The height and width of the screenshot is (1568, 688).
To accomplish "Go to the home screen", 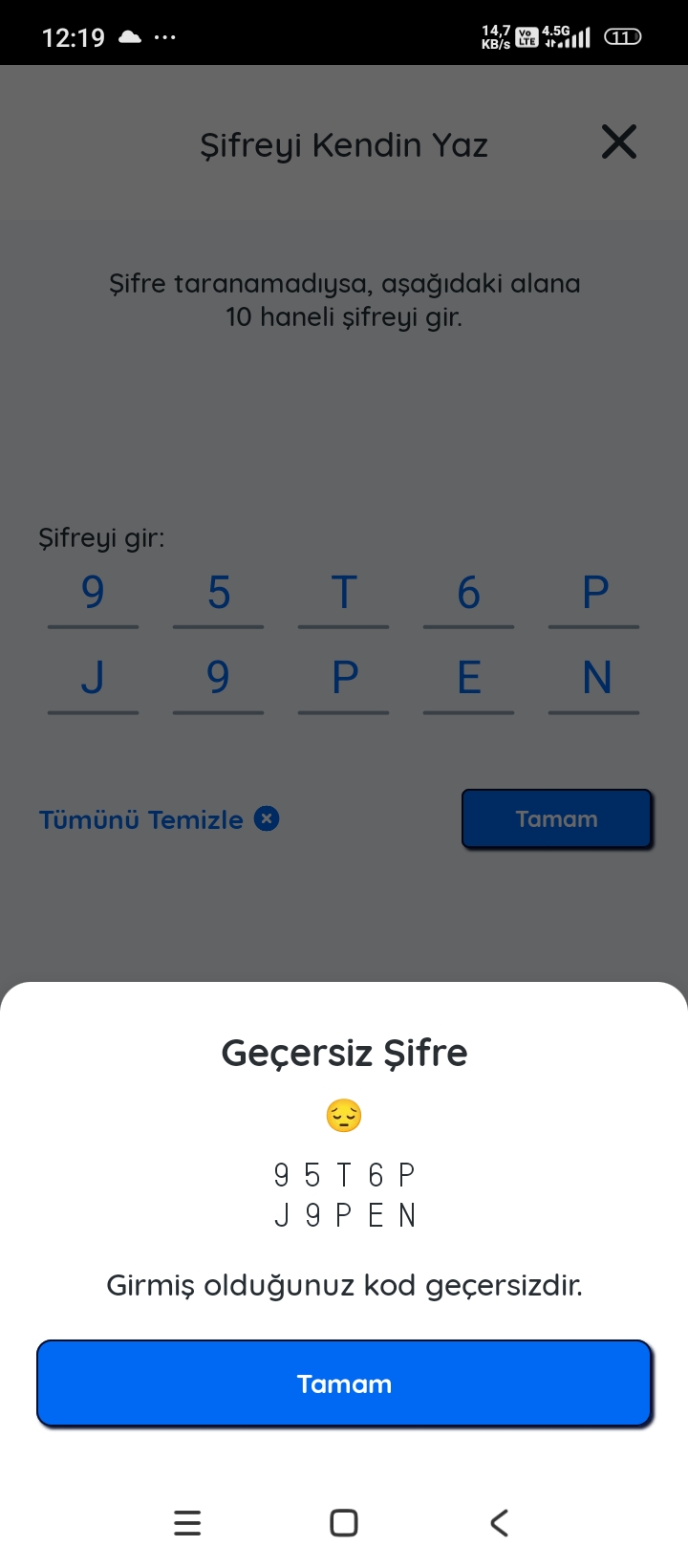I will coord(344,1522).
